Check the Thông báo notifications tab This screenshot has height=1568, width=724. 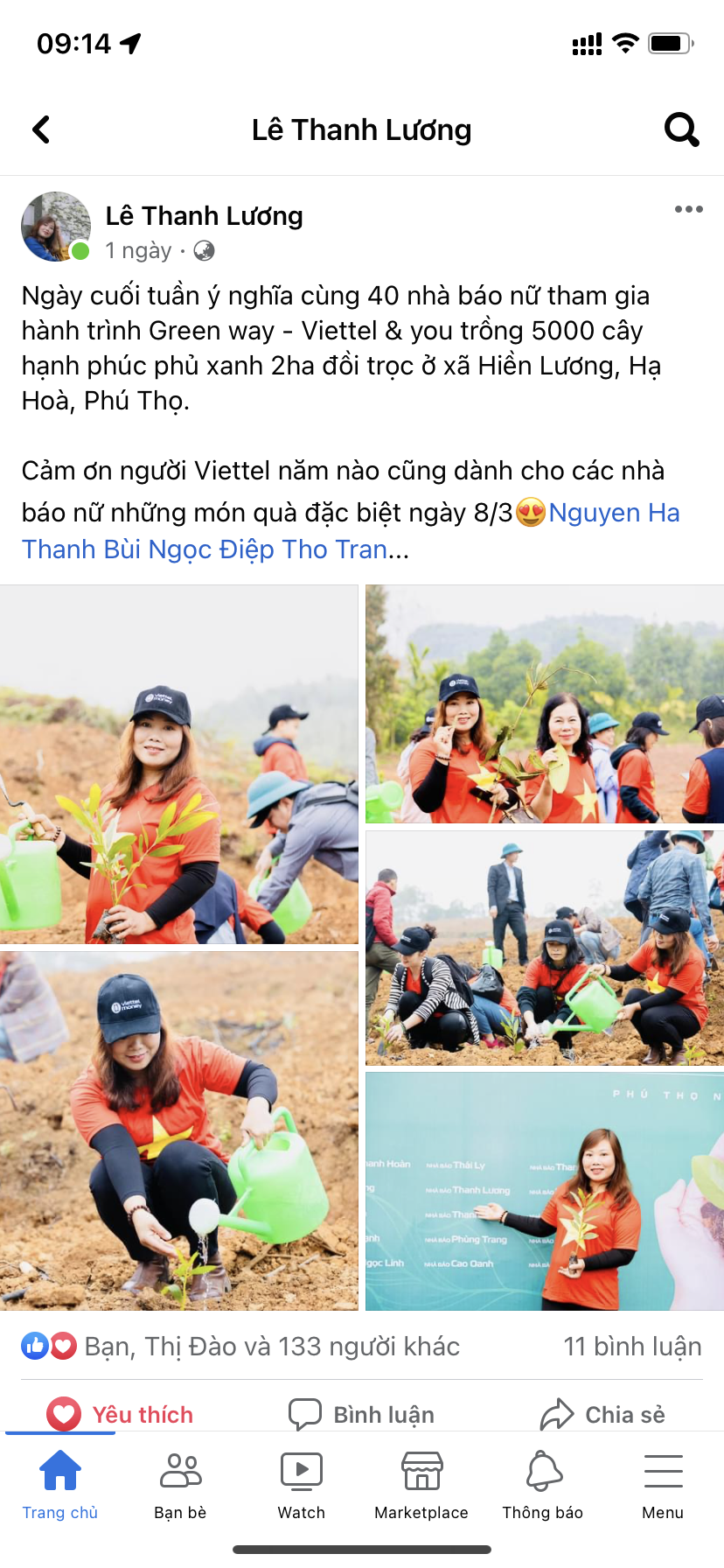coord(542,1486)
